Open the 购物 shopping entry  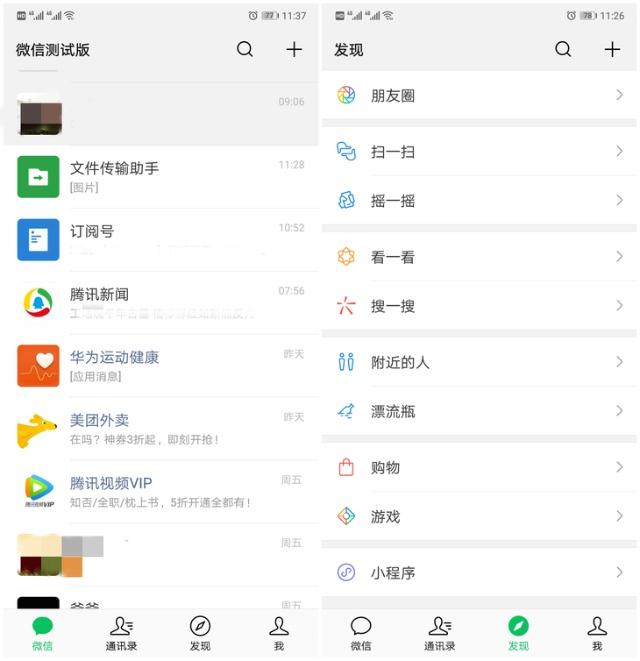479,467
